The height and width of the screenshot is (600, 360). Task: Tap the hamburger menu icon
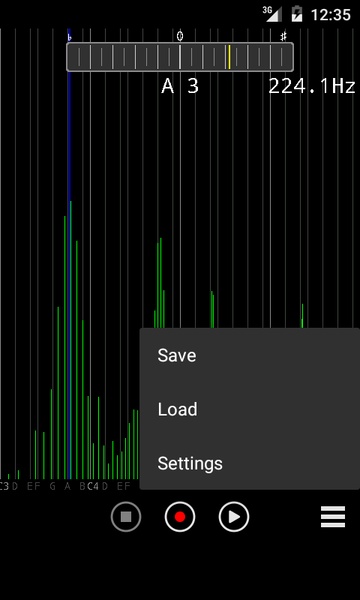click(x=333, y=517)
